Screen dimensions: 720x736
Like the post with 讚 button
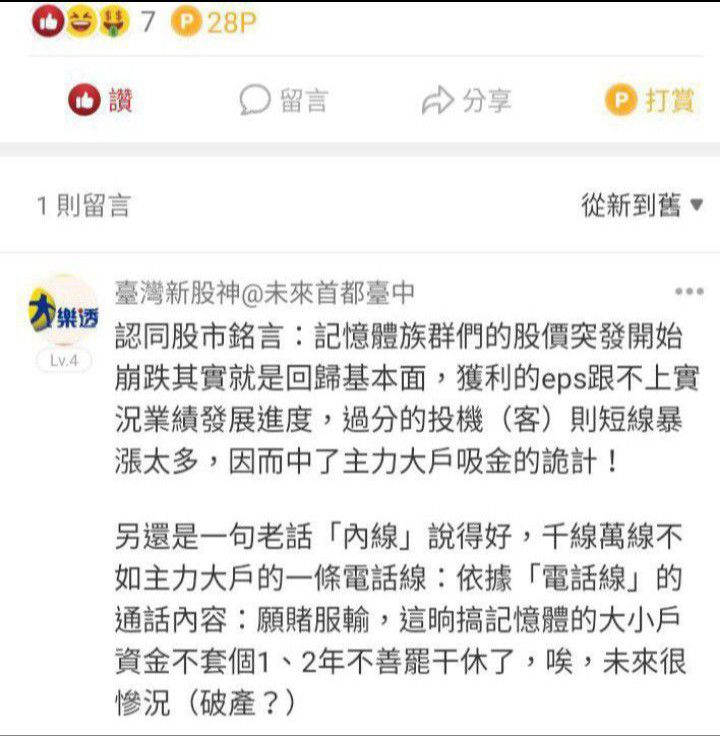(x=100, y=100)
